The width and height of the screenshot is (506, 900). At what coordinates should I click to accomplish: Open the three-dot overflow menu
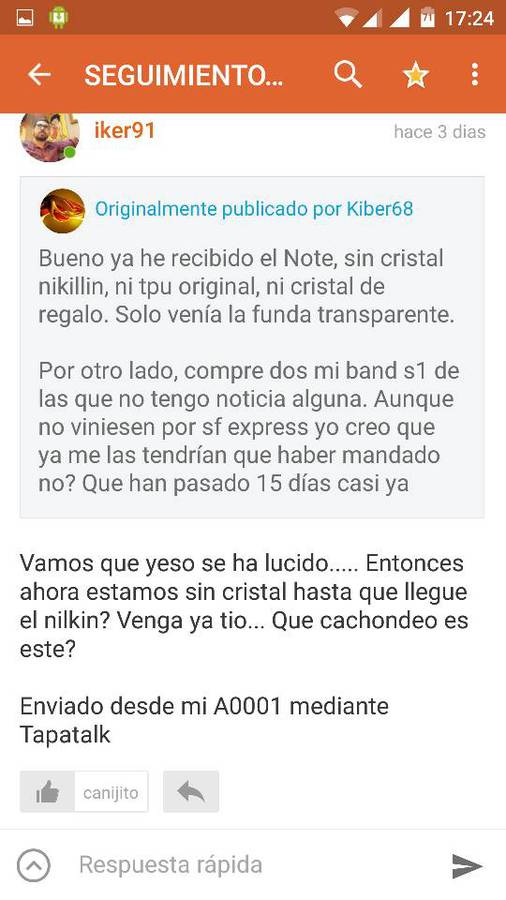[x=474, y=75]
